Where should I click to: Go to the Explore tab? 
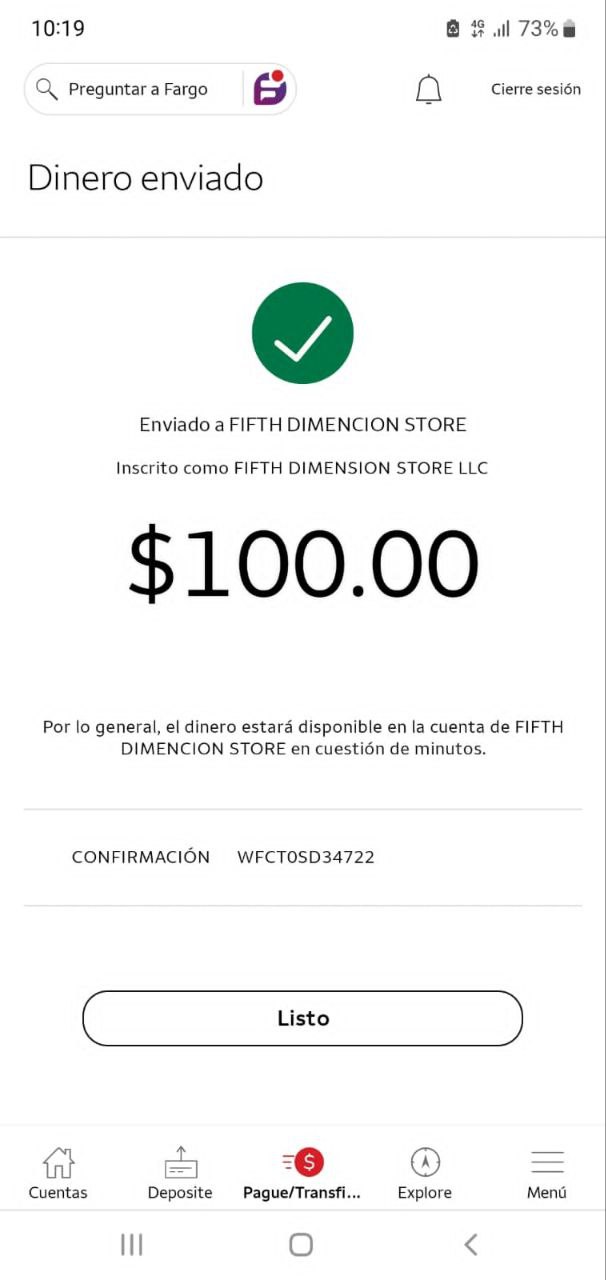point(425,1173)
